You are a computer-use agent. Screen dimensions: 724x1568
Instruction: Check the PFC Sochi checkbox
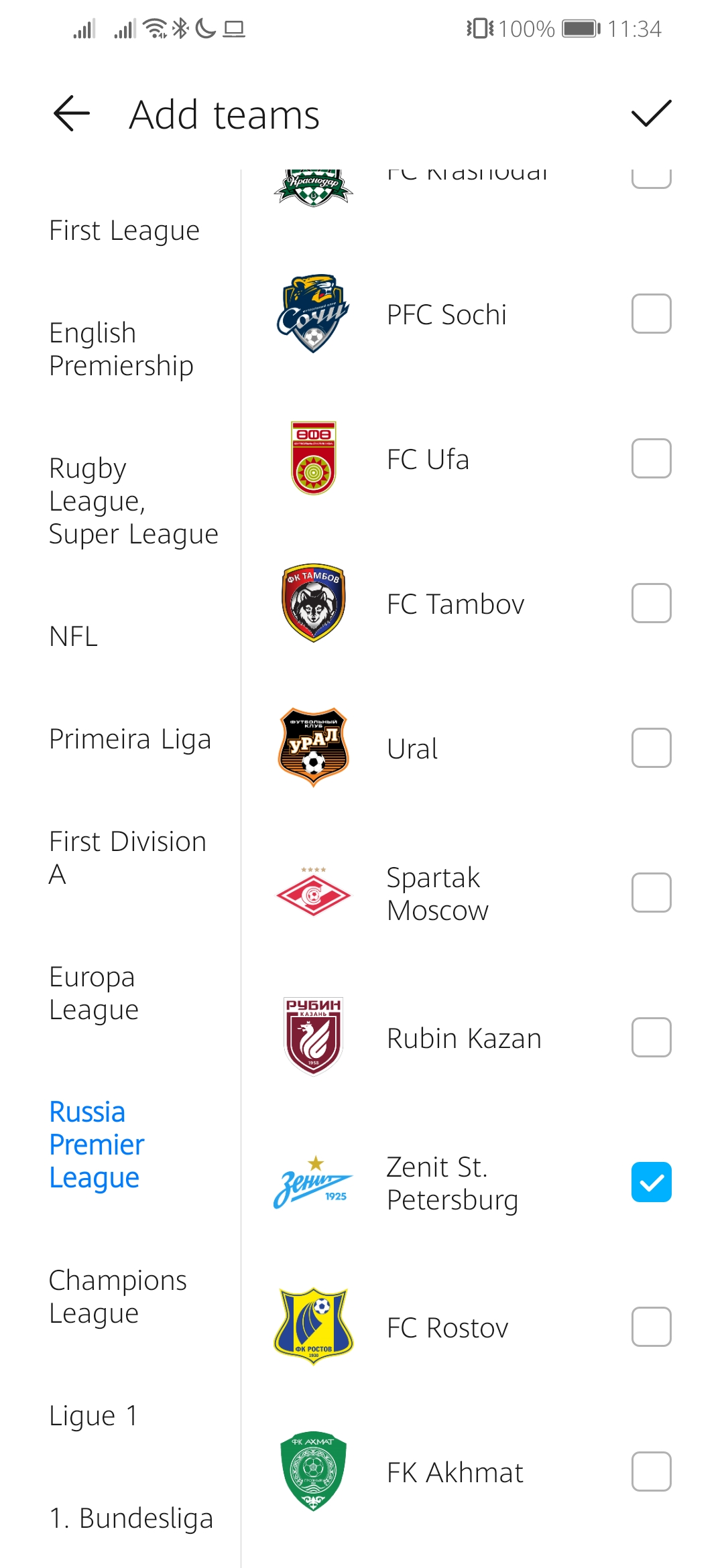[651, 314]
